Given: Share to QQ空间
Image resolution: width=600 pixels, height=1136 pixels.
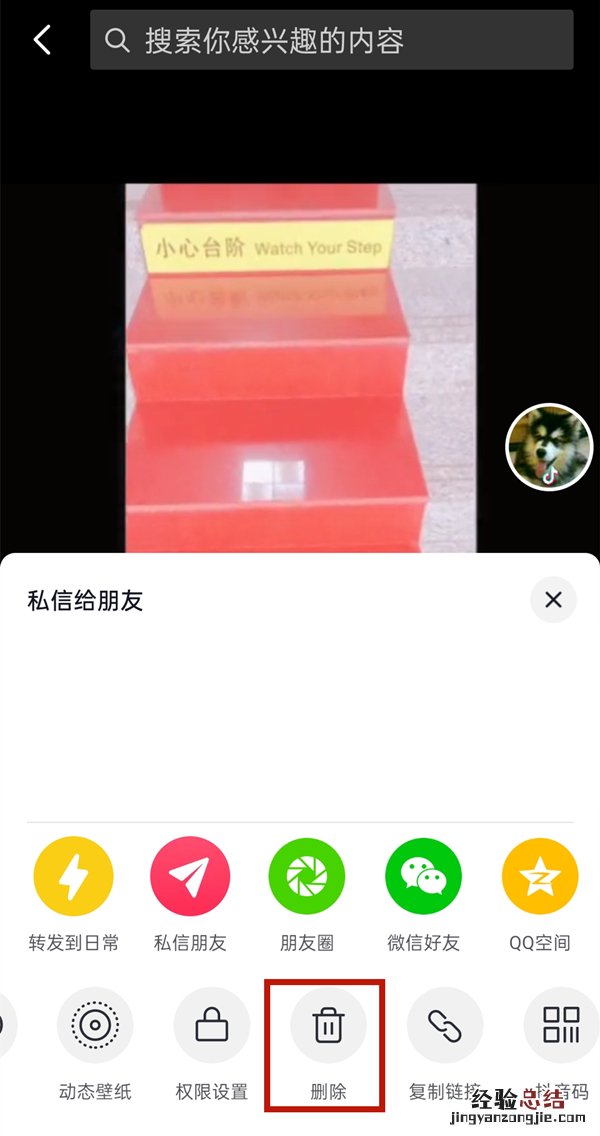Looking at the screenshot, I should (x=540, y=877).
